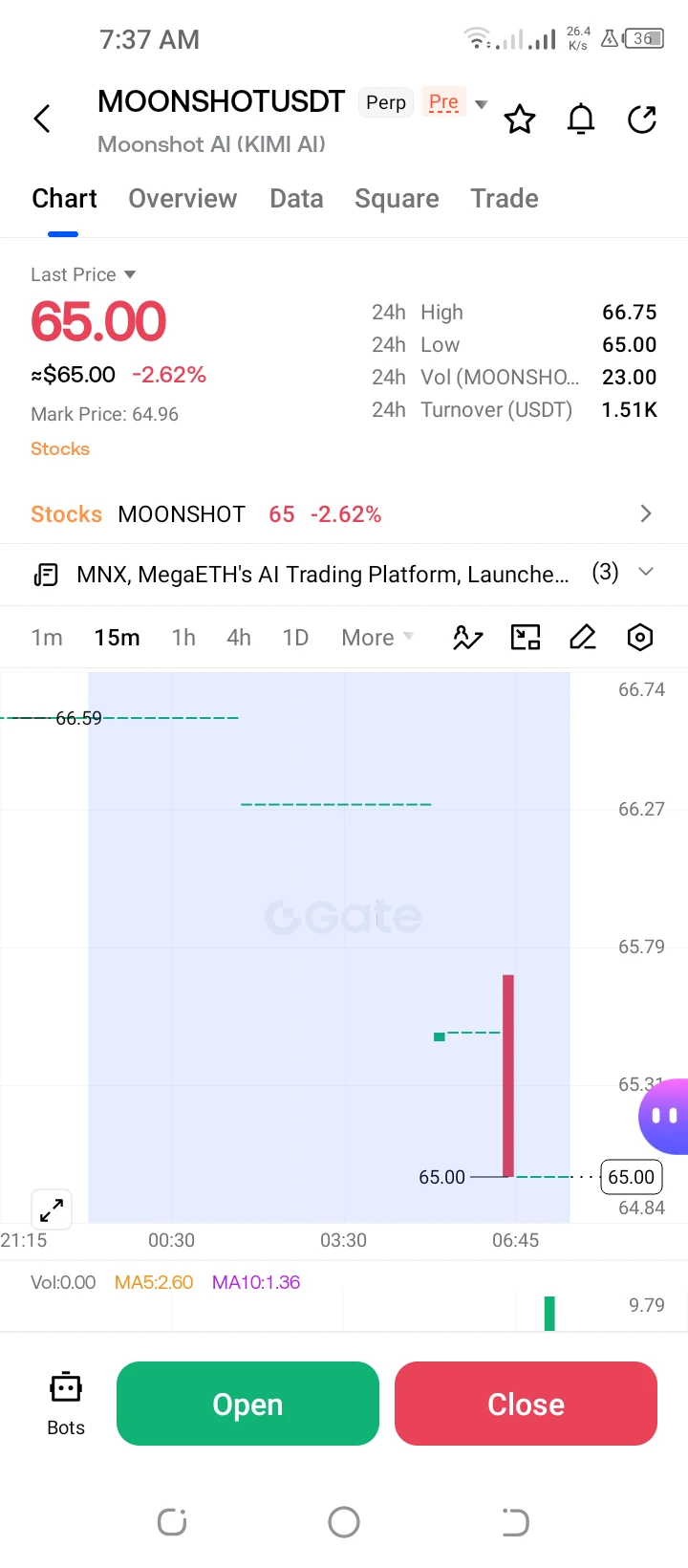Expand the chart to fullscreen
688x1568 pixels.
[52, 1209]
